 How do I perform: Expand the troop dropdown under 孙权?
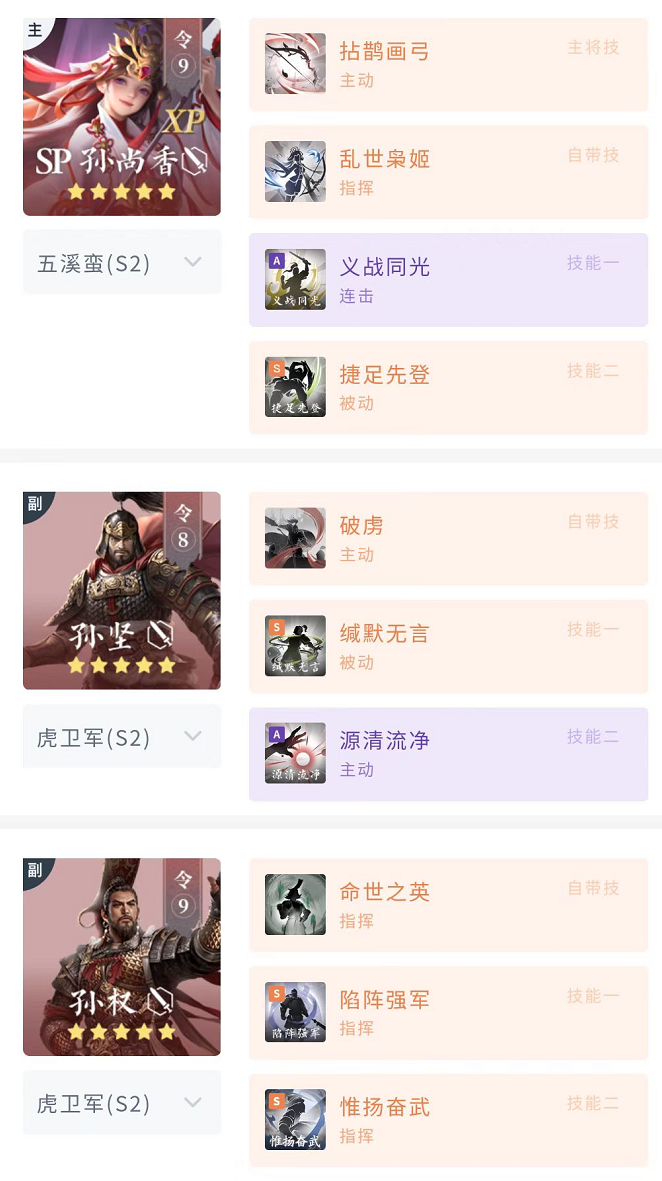121,1103
